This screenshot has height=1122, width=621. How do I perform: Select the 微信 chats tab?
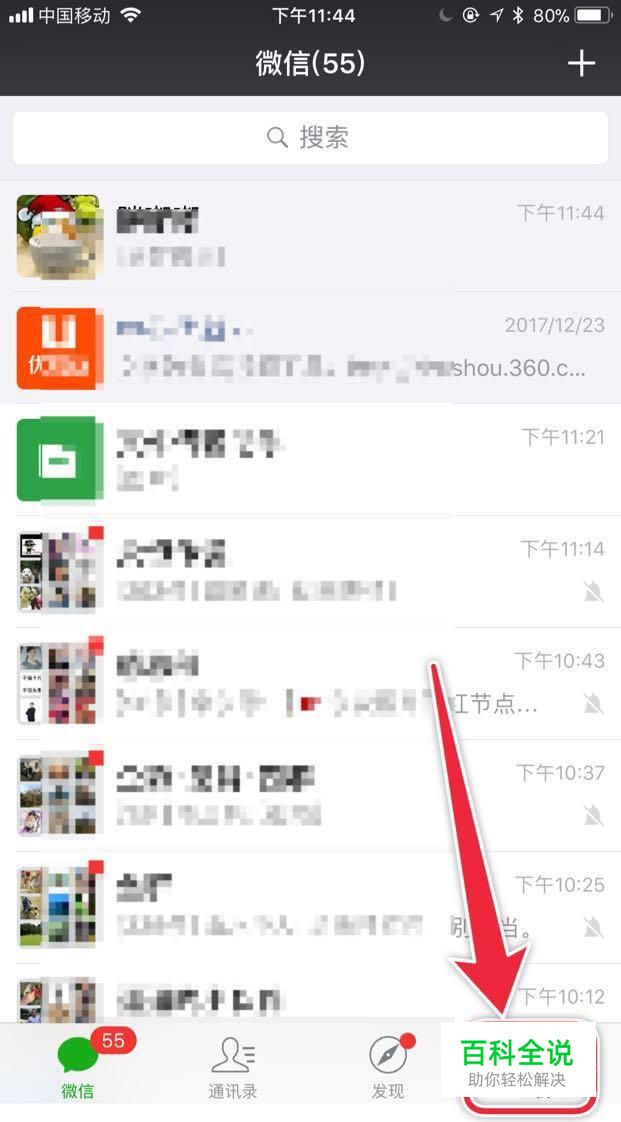(x=77, y=1070)
